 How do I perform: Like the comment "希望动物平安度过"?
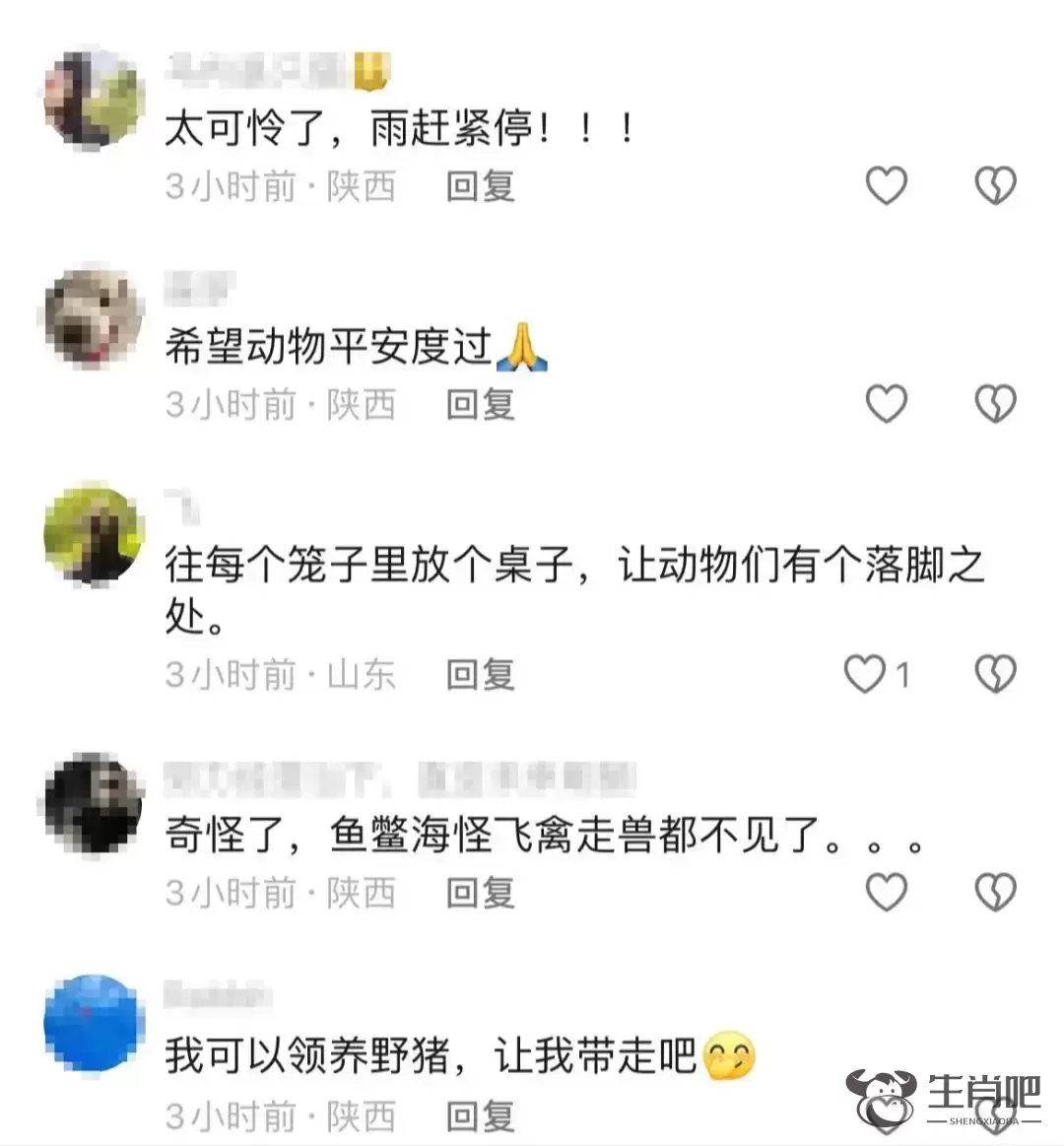tap(886, 403)
